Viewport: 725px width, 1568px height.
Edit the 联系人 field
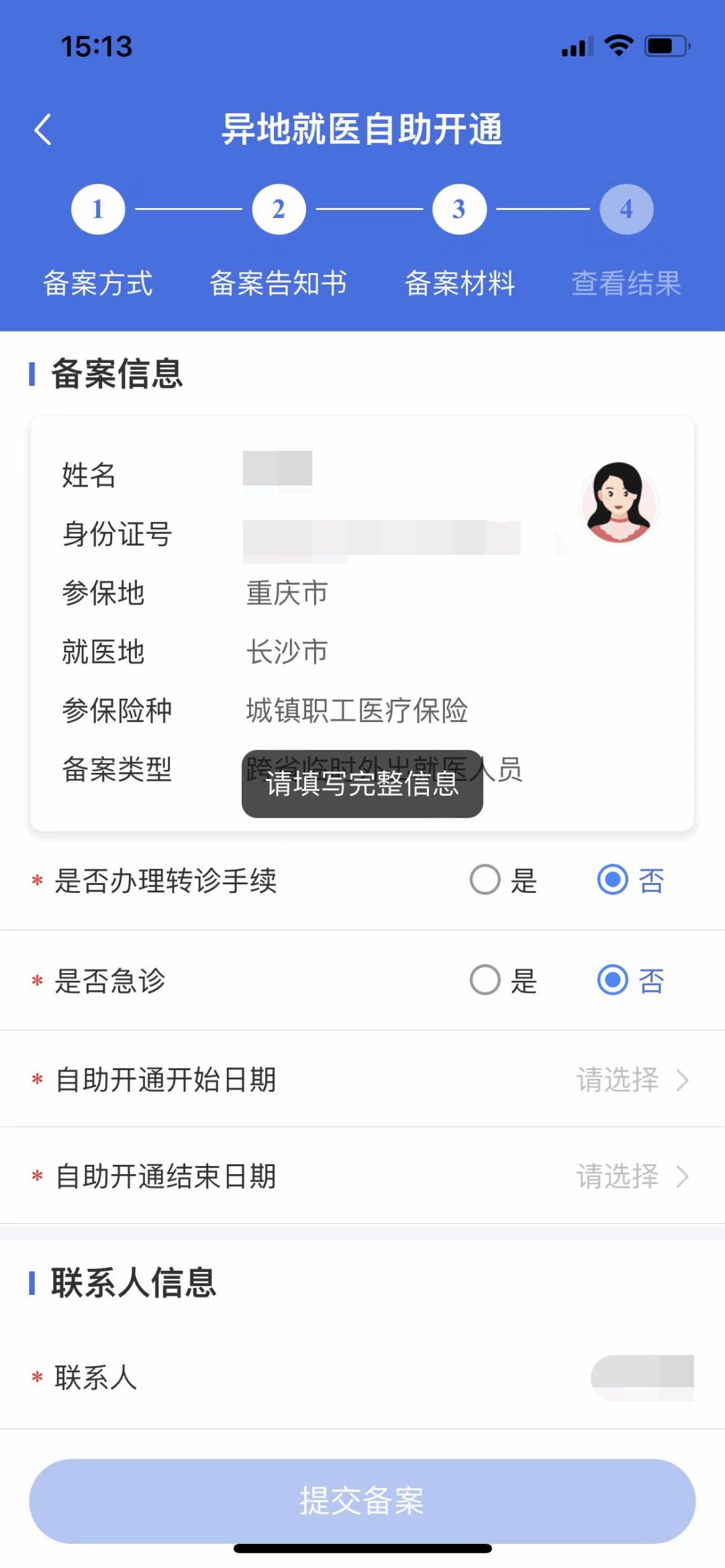(x=640, y=1377)
